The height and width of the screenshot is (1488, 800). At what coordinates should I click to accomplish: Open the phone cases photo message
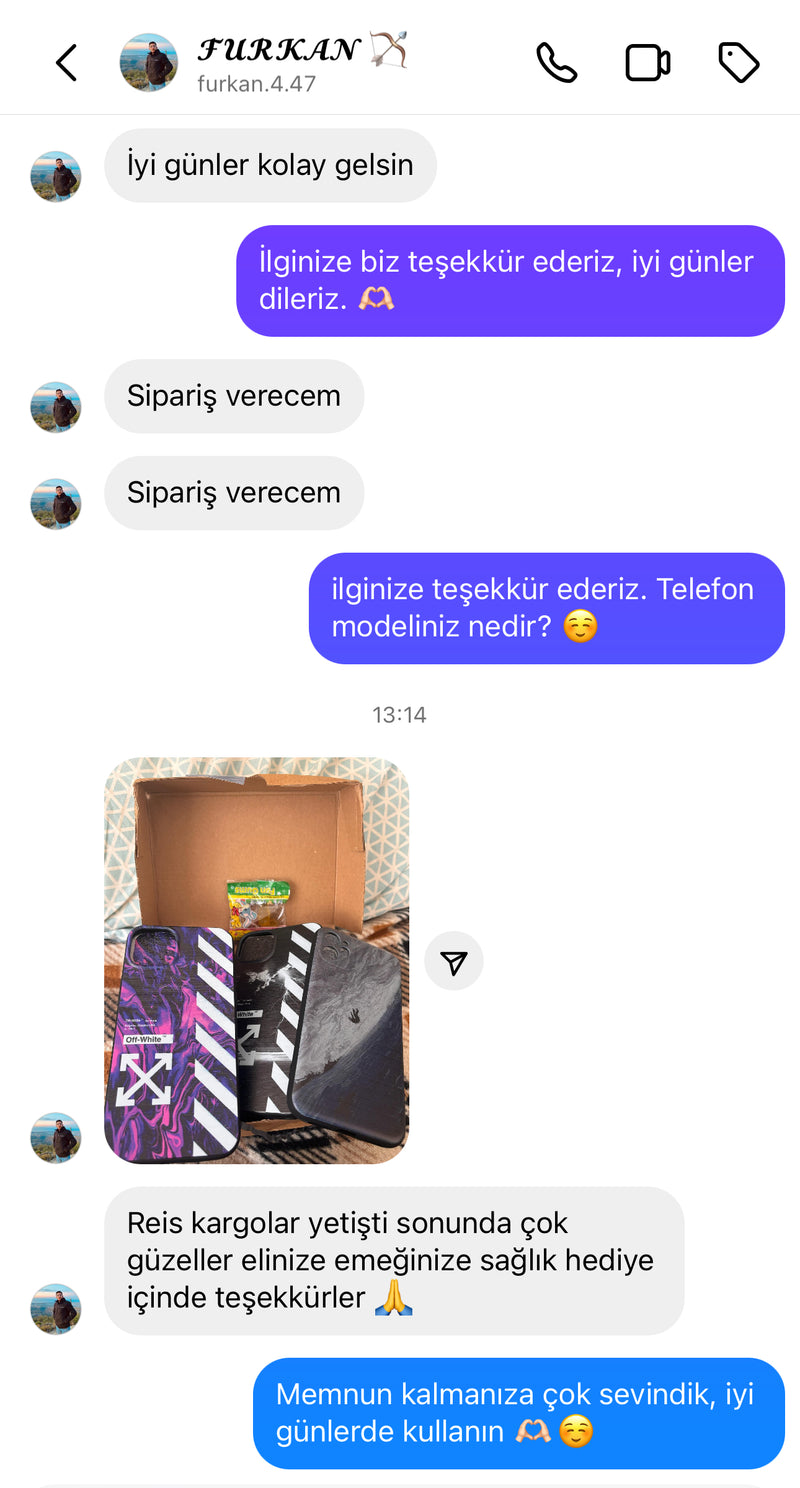pos(256,960)
